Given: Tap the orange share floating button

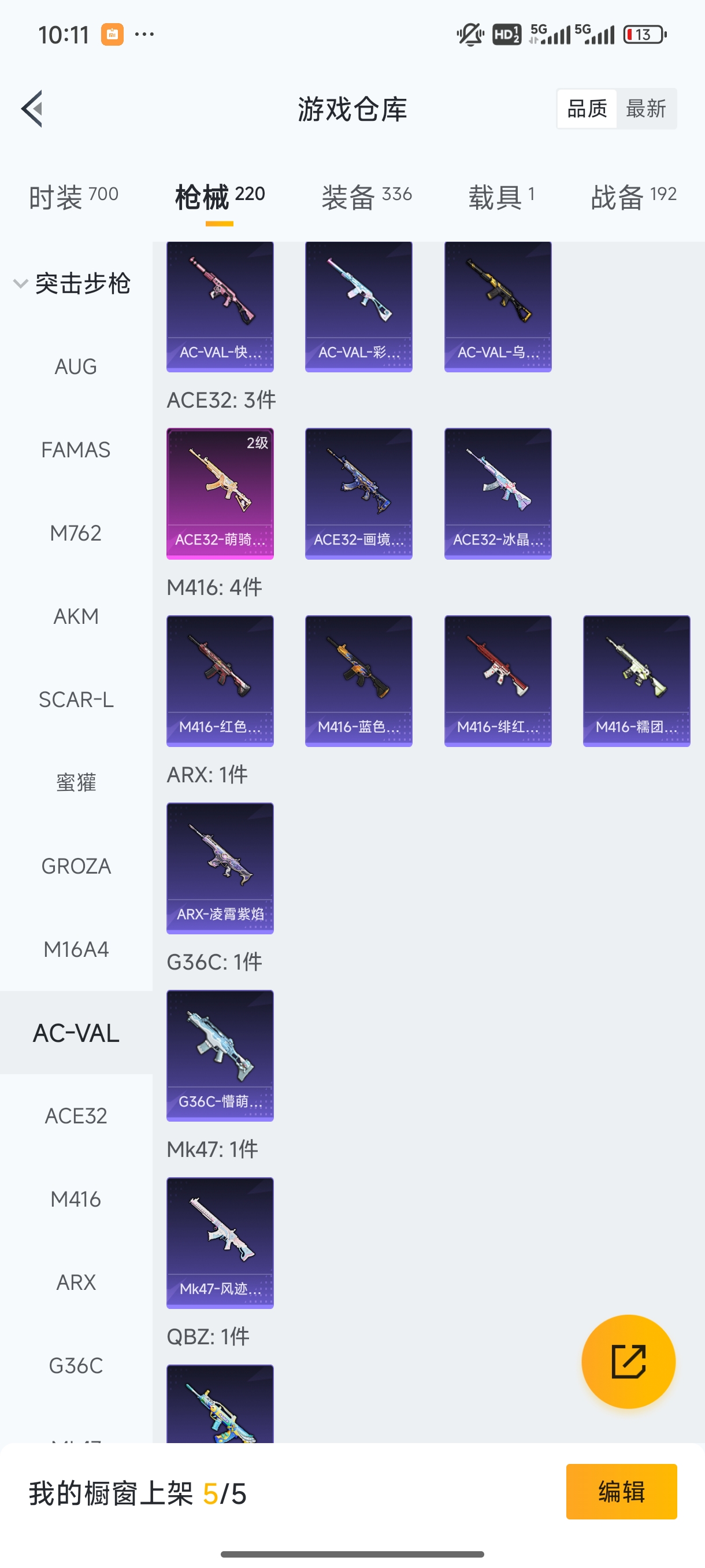Looking at the screenshot, I should tap(628, 1361).
